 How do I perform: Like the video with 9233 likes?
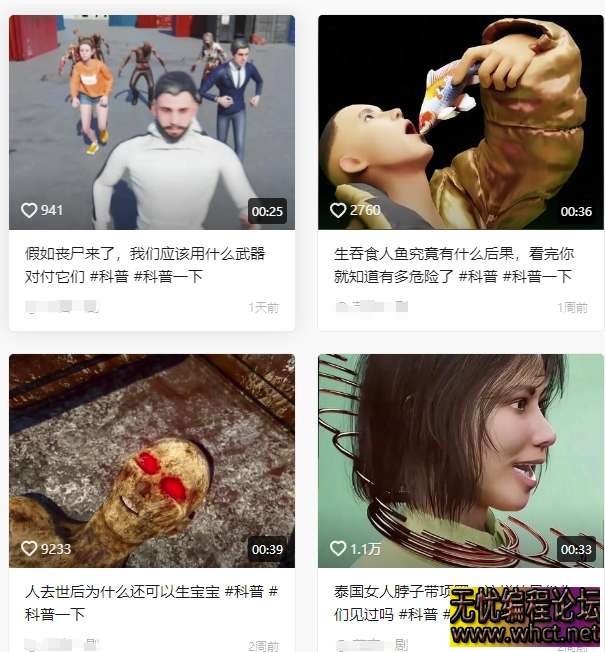coord(29,549)
